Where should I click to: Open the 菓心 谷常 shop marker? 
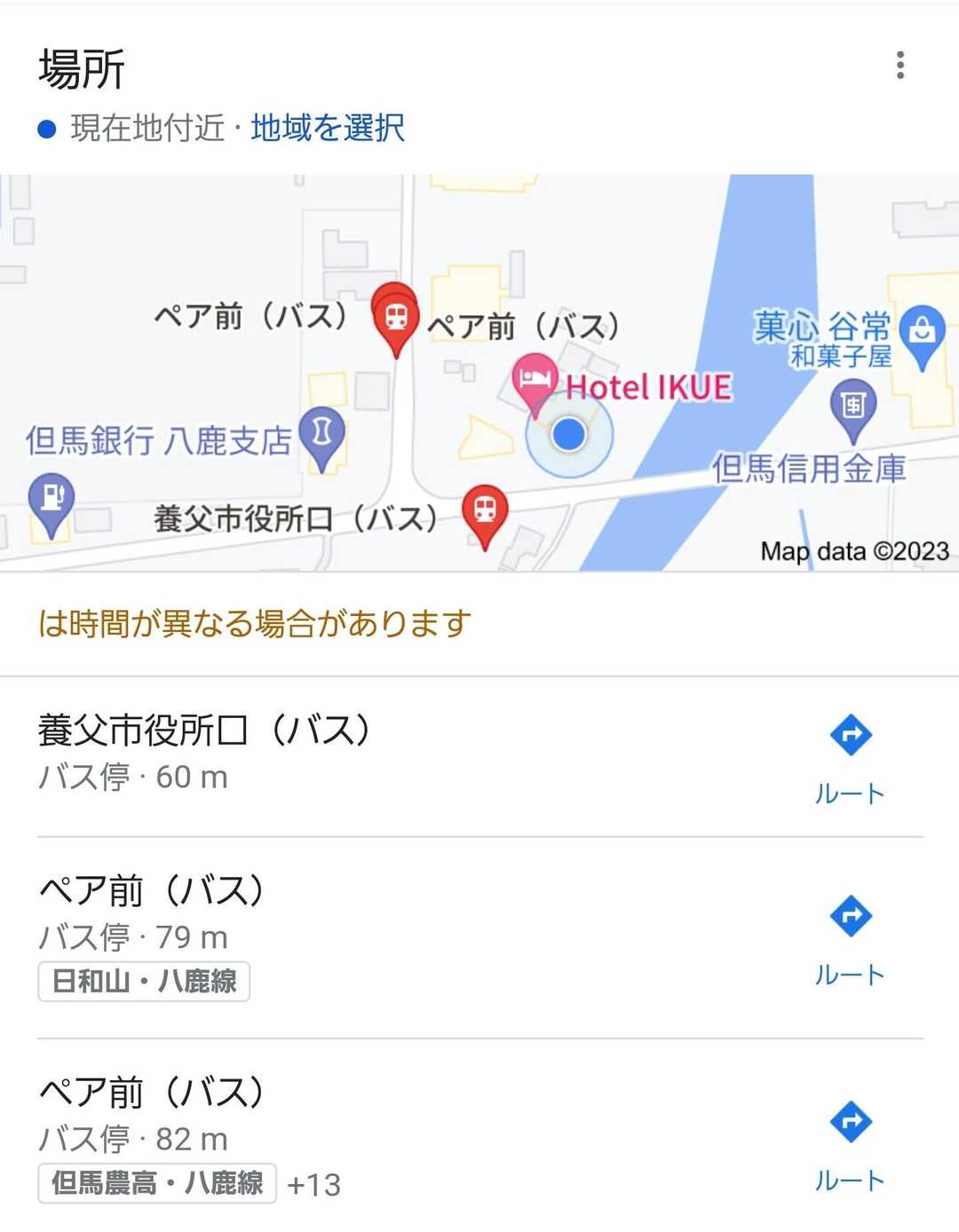922,331
